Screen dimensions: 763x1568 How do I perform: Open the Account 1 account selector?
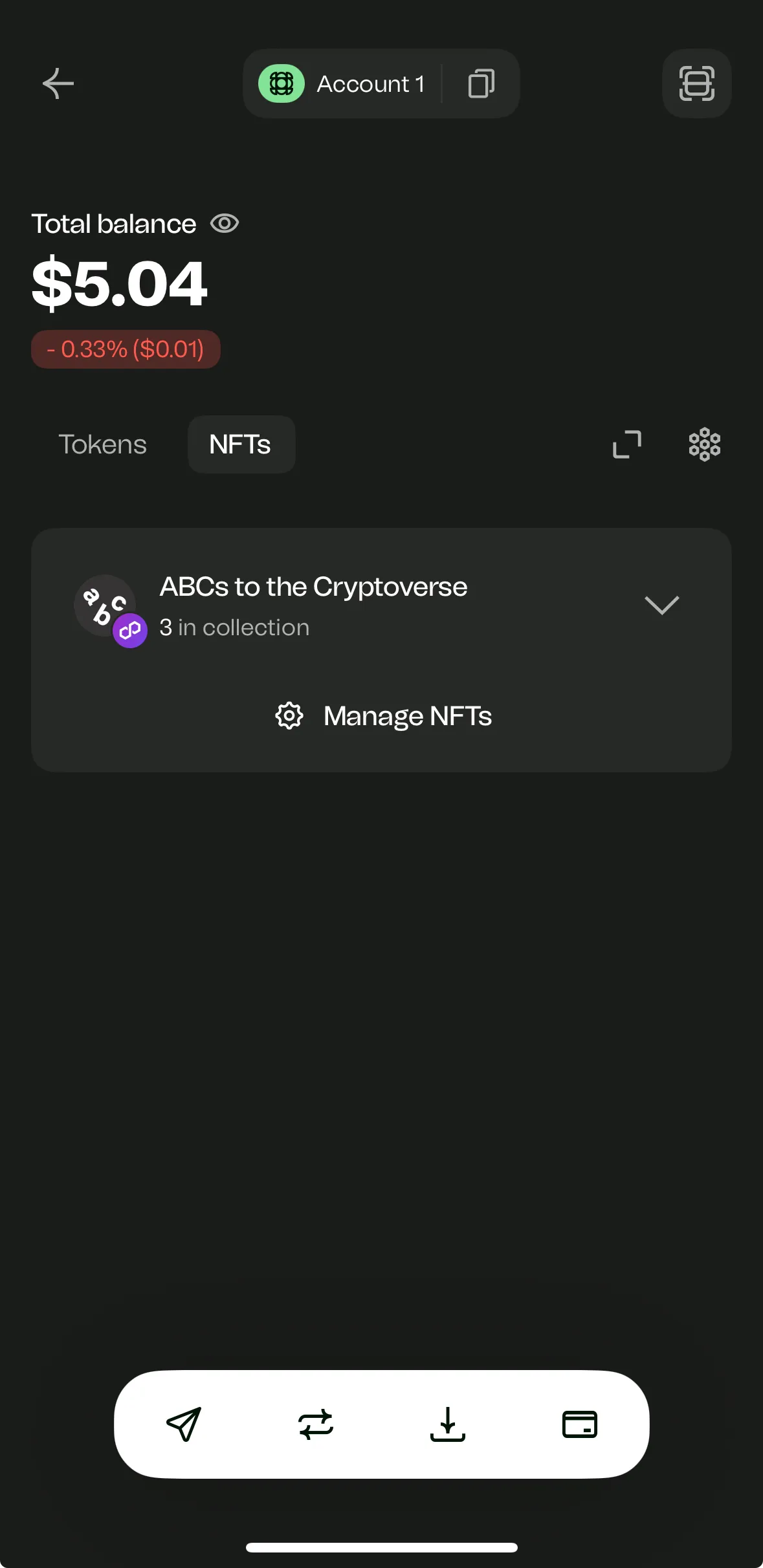pyautogui.click(x=371, y=83)
